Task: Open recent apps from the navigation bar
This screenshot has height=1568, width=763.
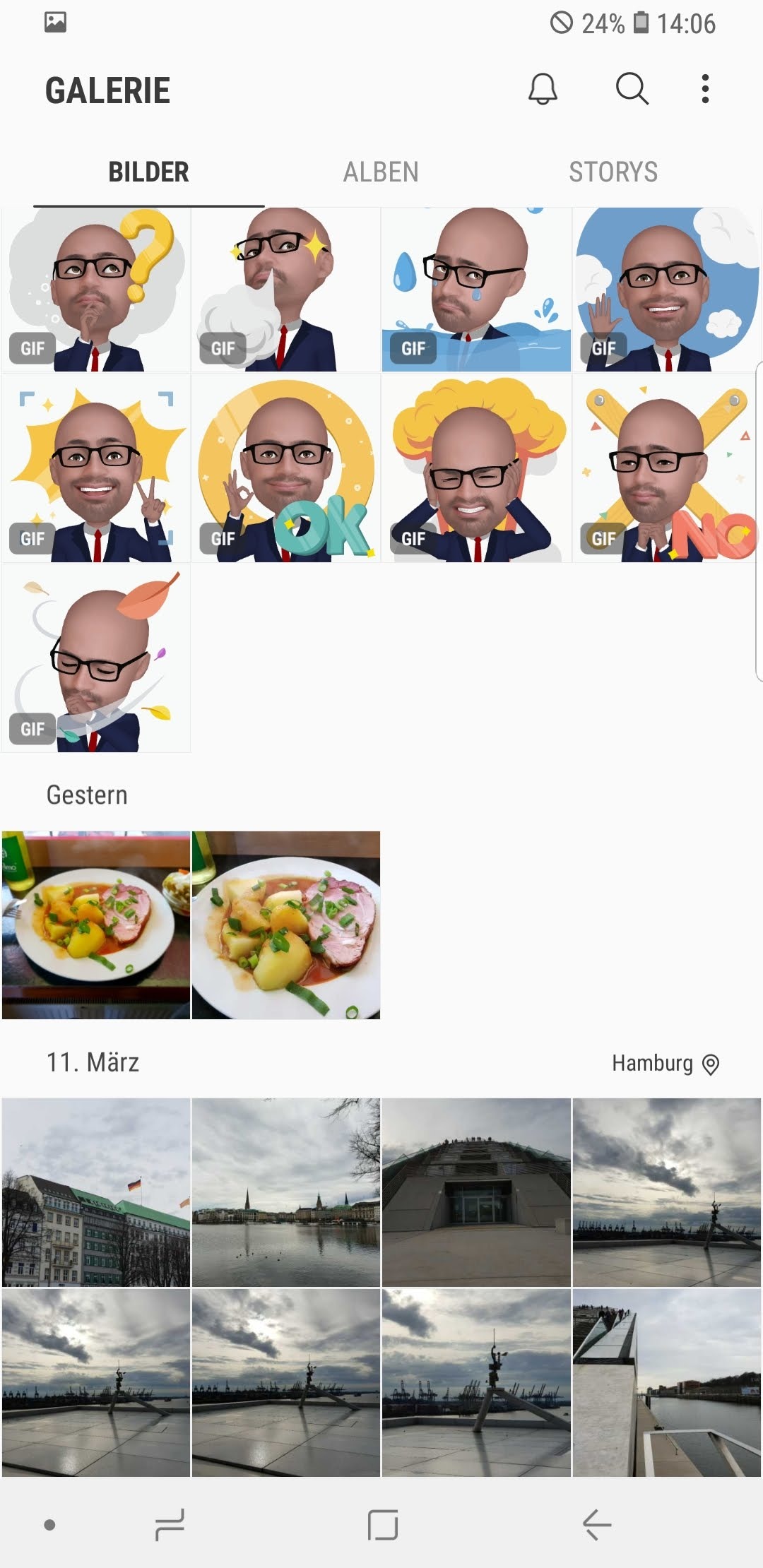Action: pyautogui.click(x=170, y=1524)
